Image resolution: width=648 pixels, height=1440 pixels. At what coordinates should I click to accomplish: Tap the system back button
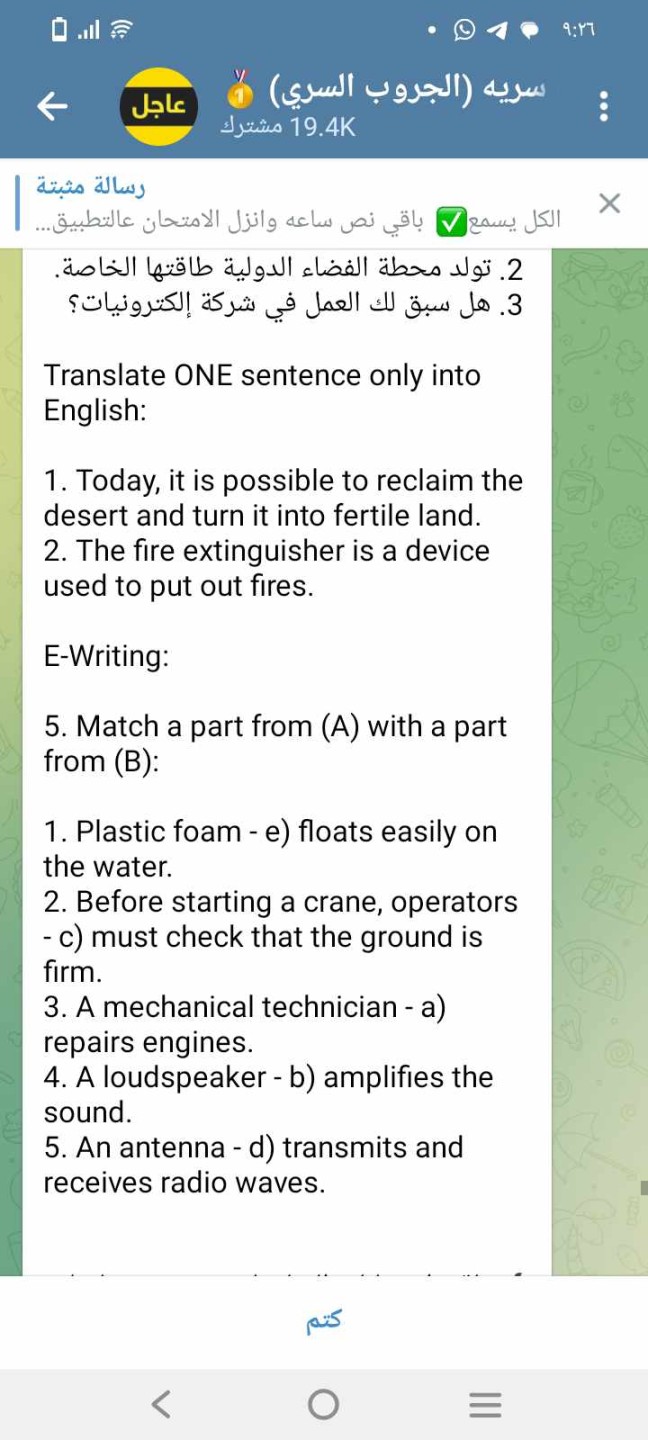point(161,1404)
